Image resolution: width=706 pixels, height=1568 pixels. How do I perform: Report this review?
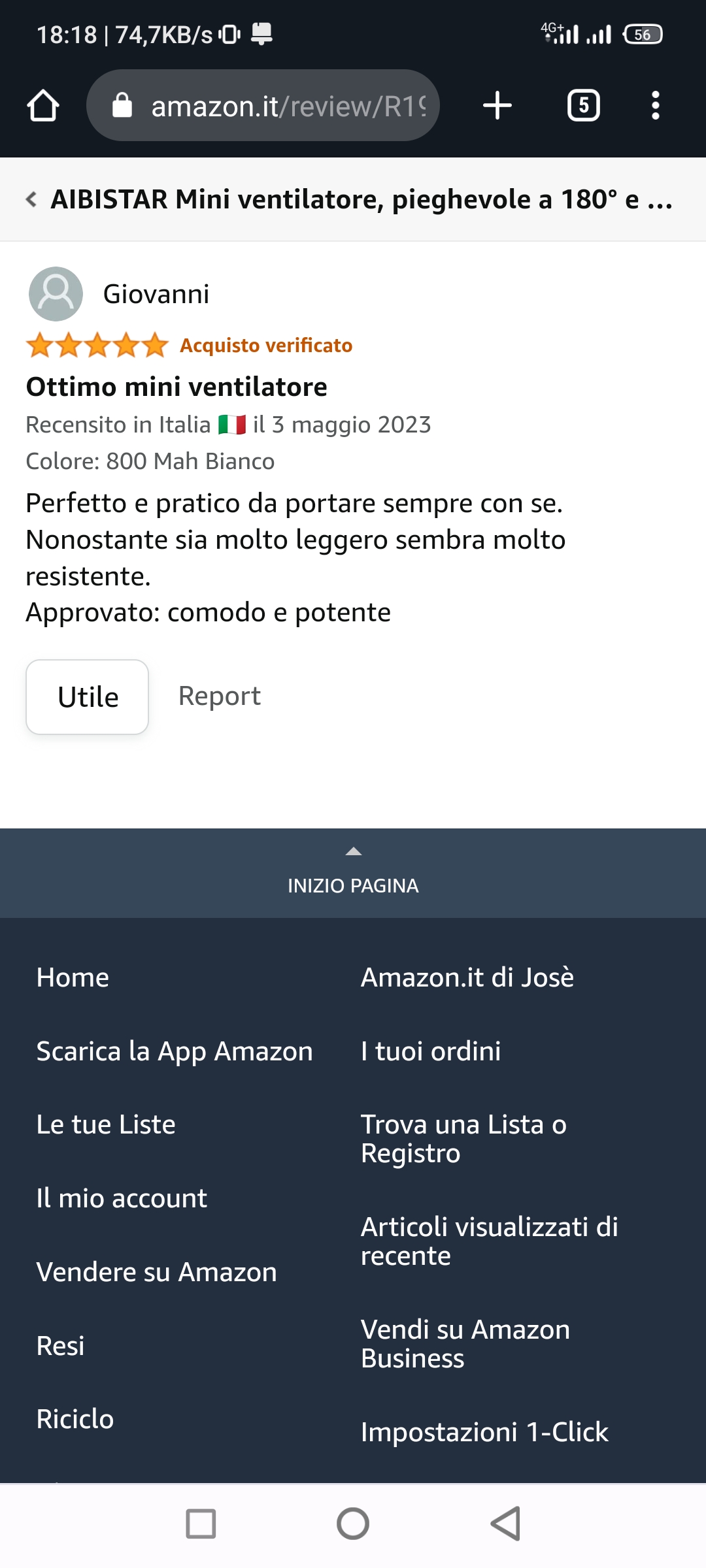[220, 696]
